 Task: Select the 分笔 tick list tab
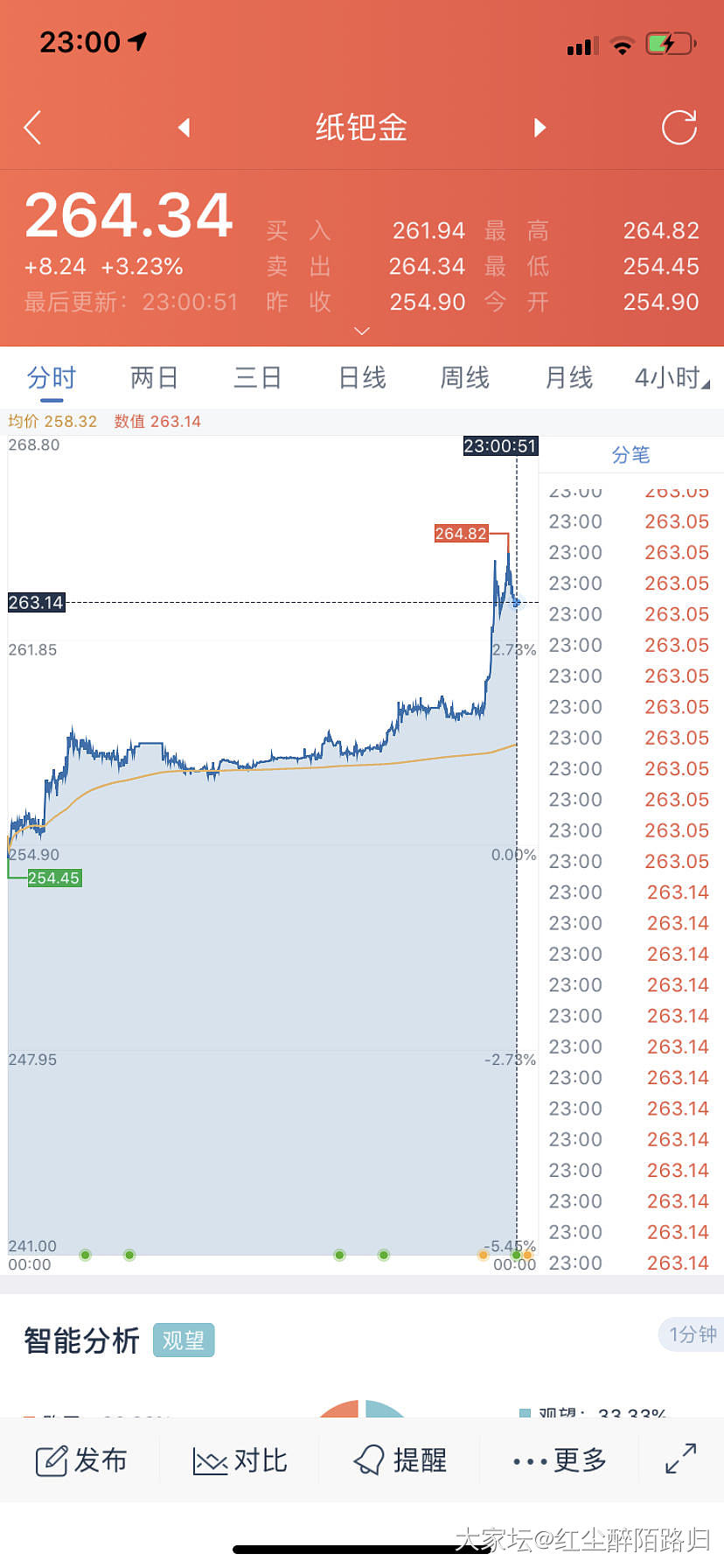pos(630,455)
